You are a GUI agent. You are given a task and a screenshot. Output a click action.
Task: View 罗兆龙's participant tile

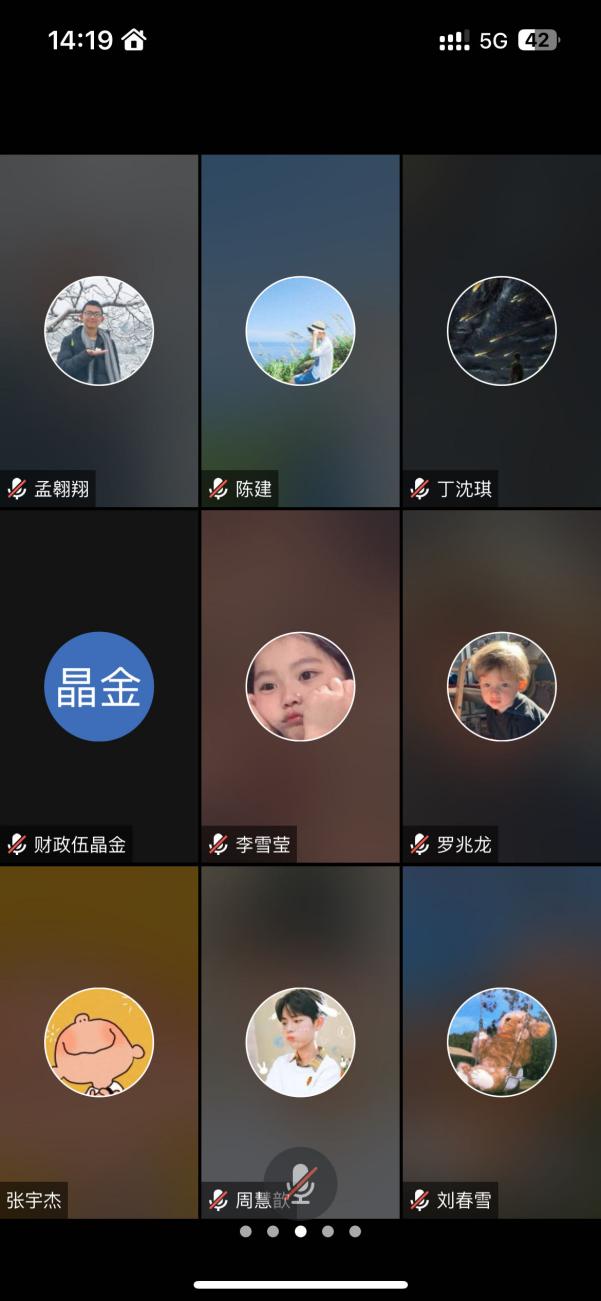(x=501, y=686)
